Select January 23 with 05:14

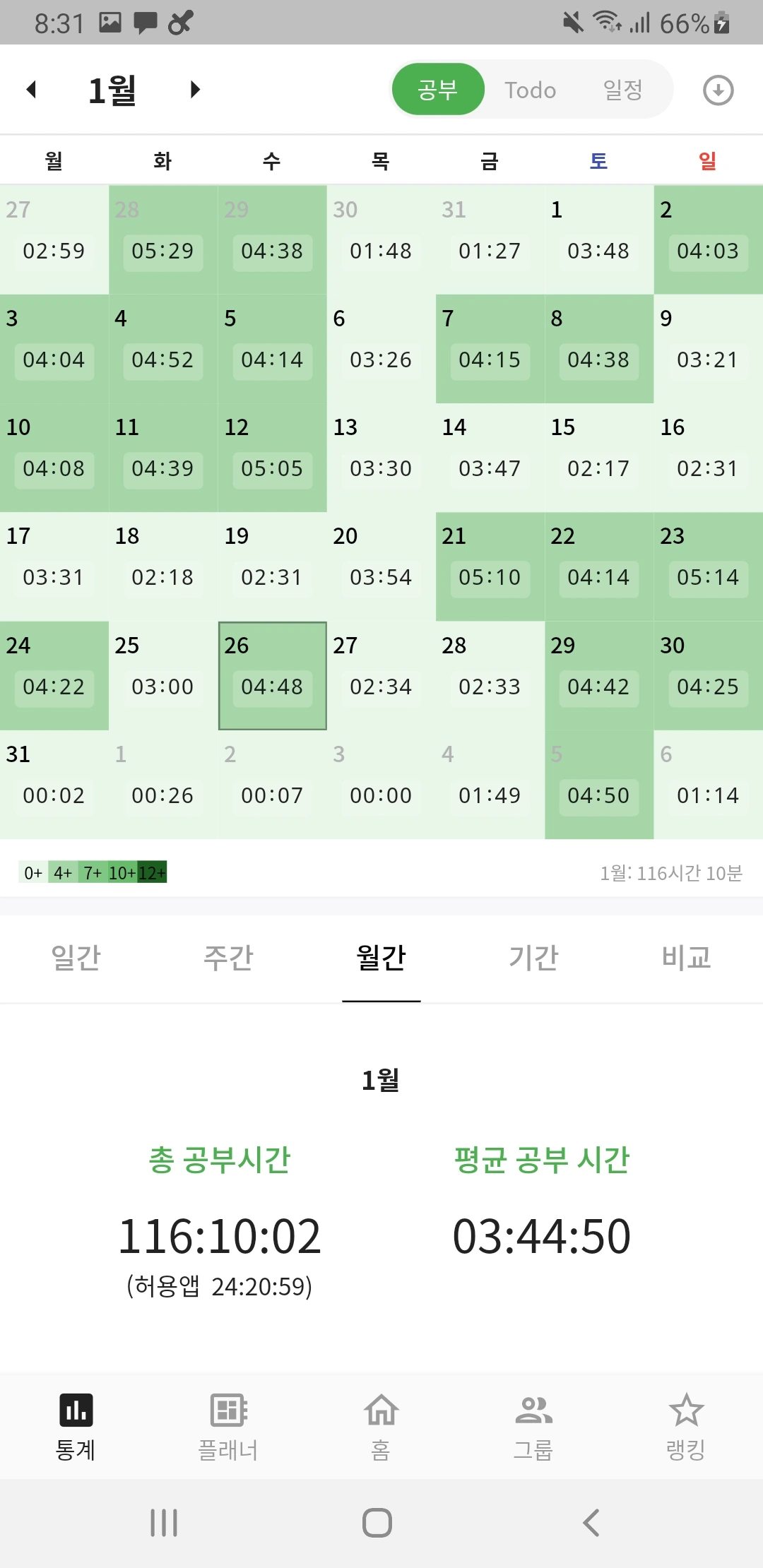point(709,566)
